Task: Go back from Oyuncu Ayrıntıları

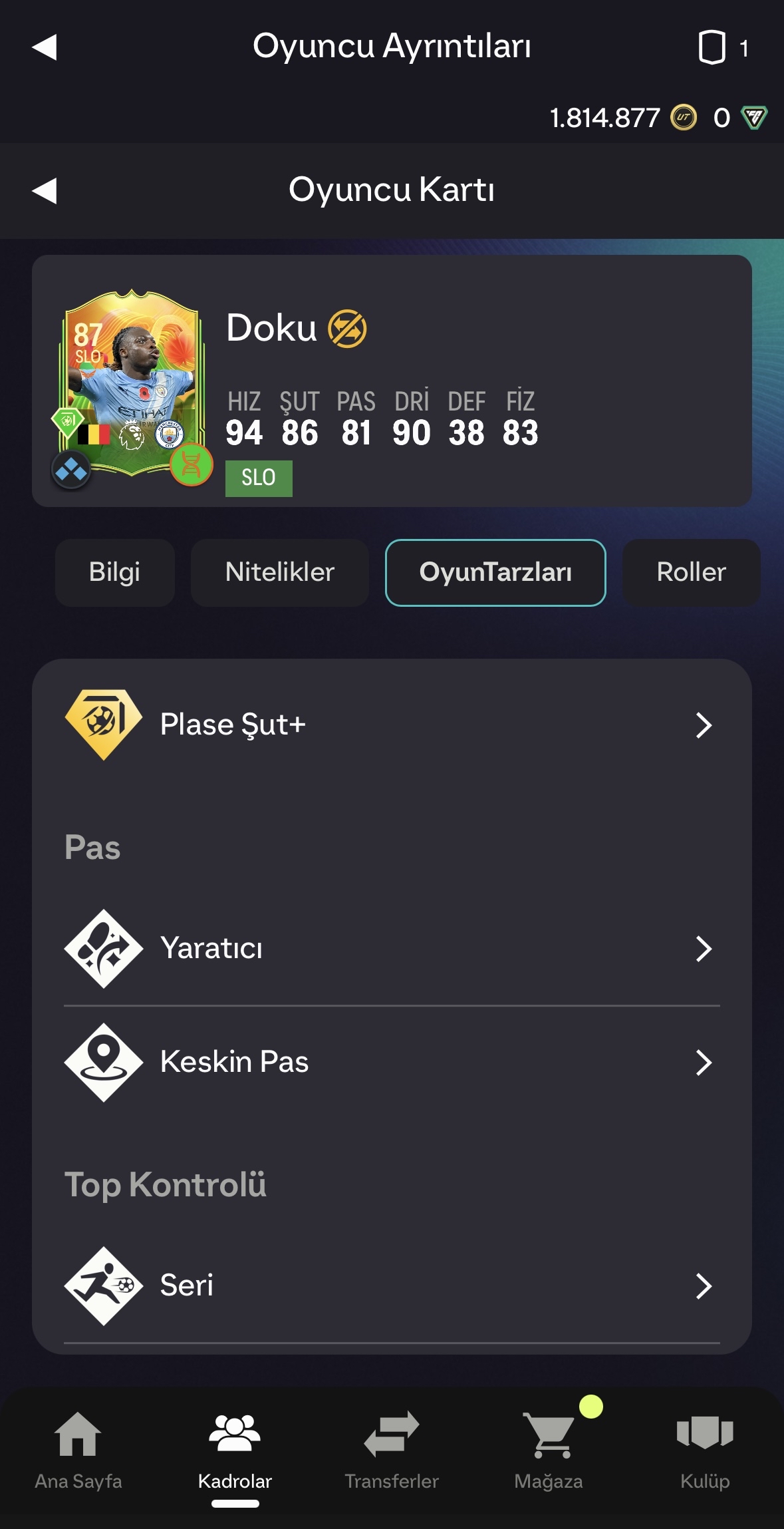Action: pyautogui.click(x=45, y=47)
